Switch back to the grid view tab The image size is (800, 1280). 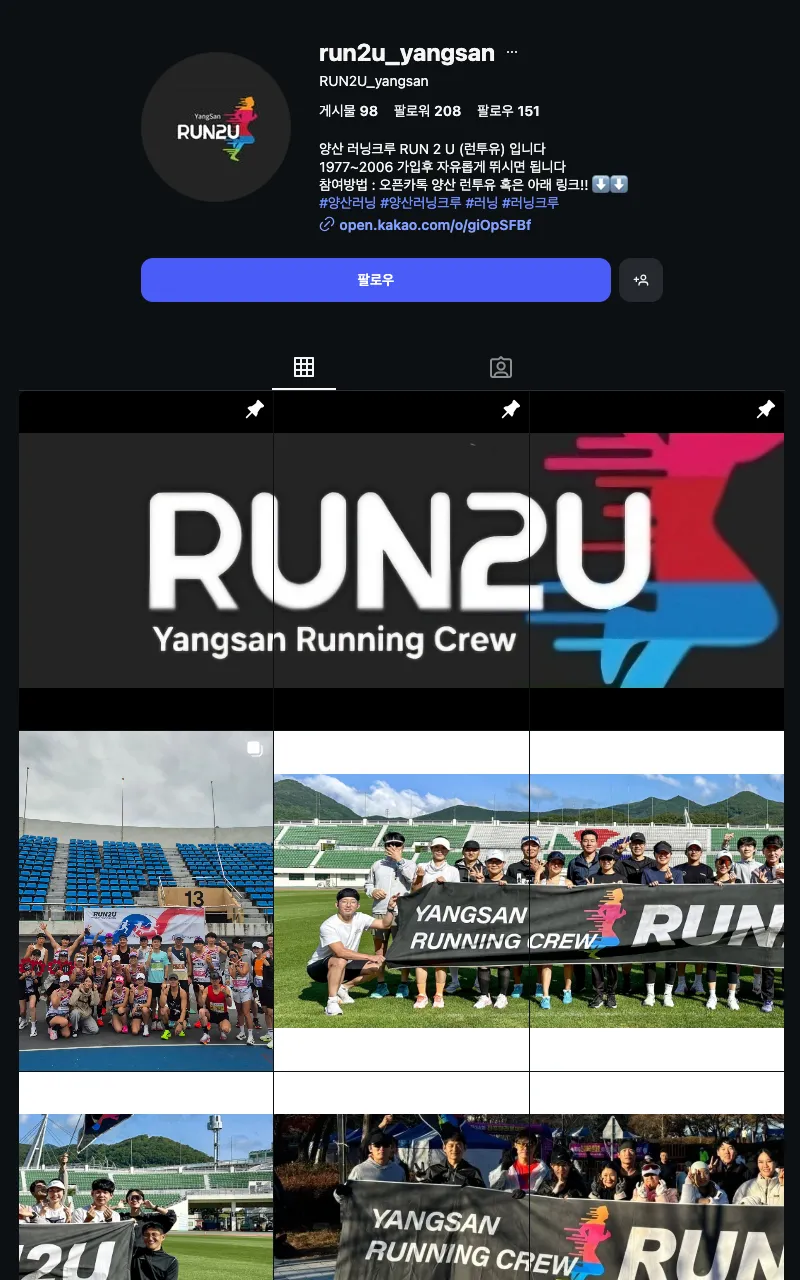click(304, 367)
